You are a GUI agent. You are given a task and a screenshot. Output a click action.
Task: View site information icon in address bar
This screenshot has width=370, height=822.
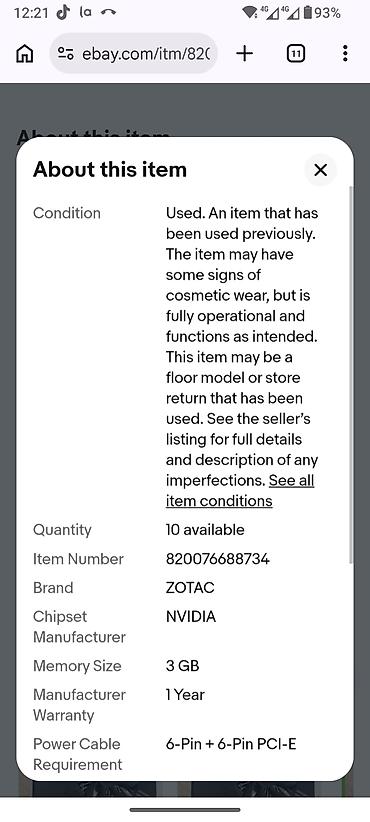click(66, 53)
